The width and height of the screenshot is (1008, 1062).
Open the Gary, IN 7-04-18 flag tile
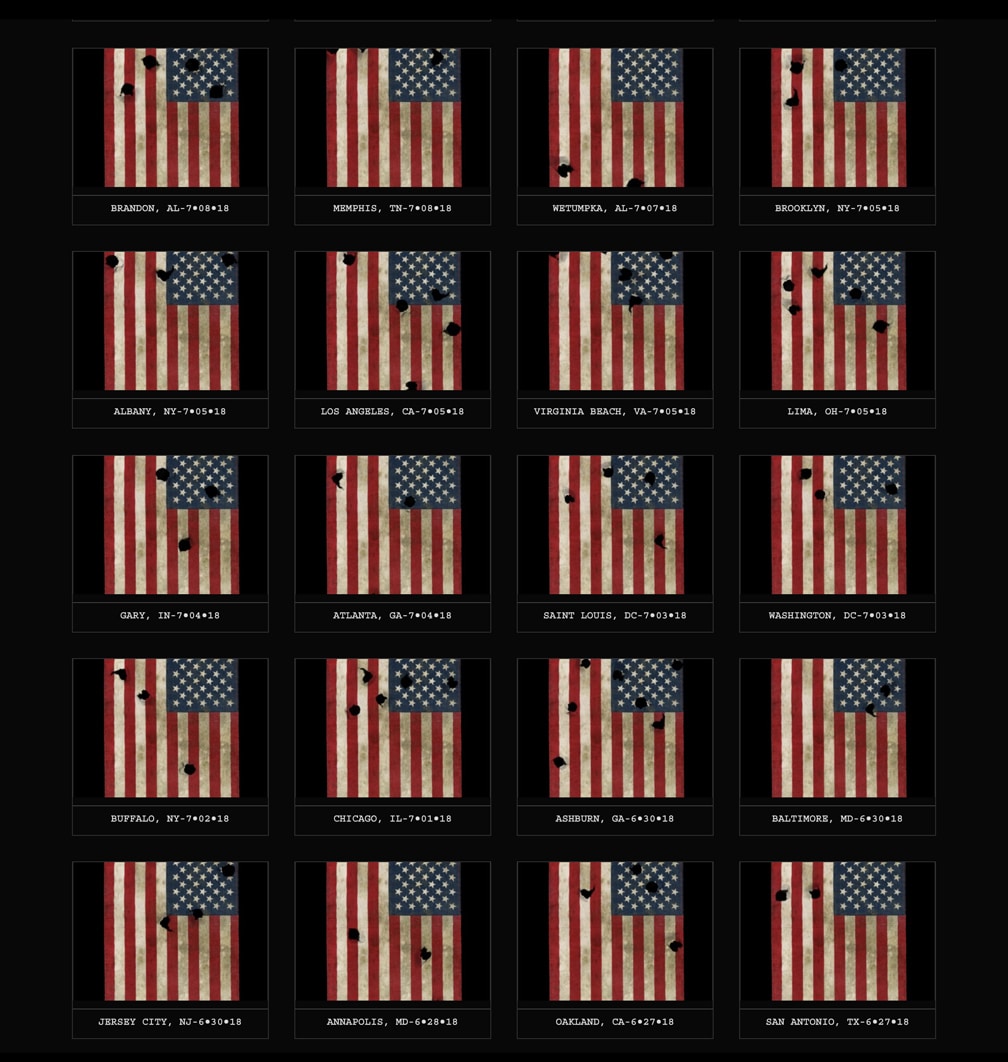171,525
